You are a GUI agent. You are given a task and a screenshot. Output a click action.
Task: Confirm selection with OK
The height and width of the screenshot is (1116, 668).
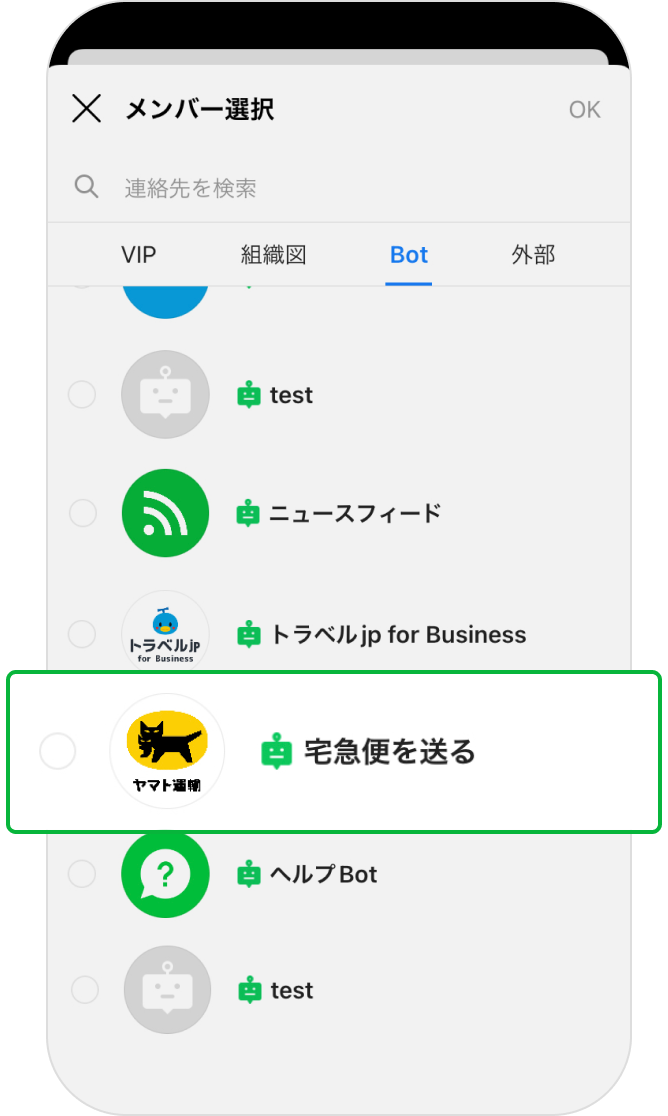(584, 110)
